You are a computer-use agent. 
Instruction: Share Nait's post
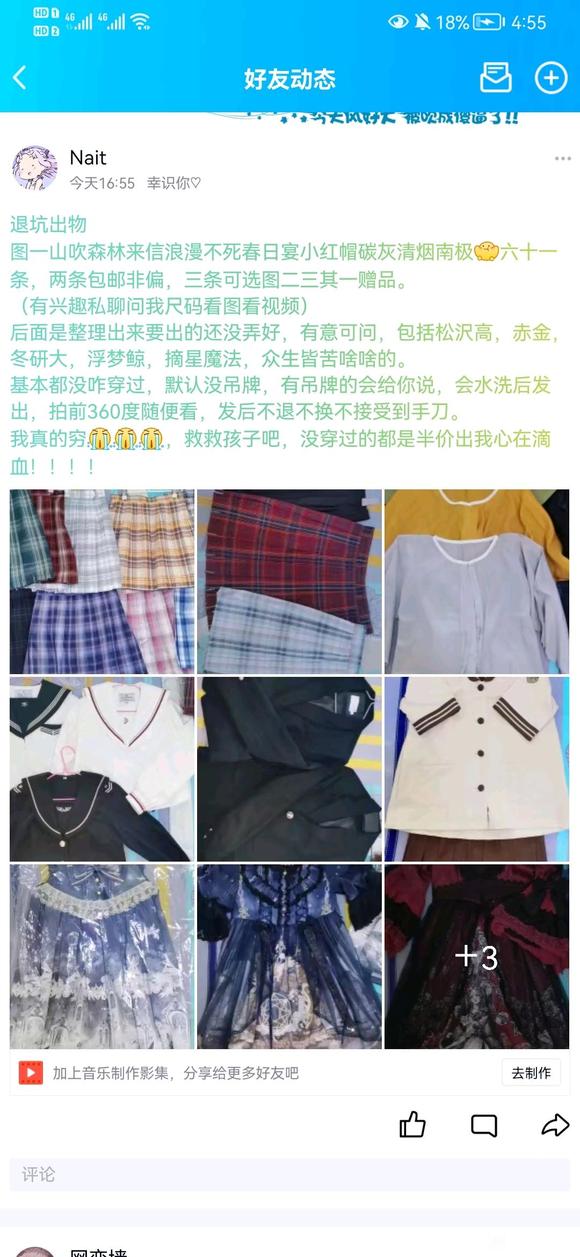point(555,1125)
